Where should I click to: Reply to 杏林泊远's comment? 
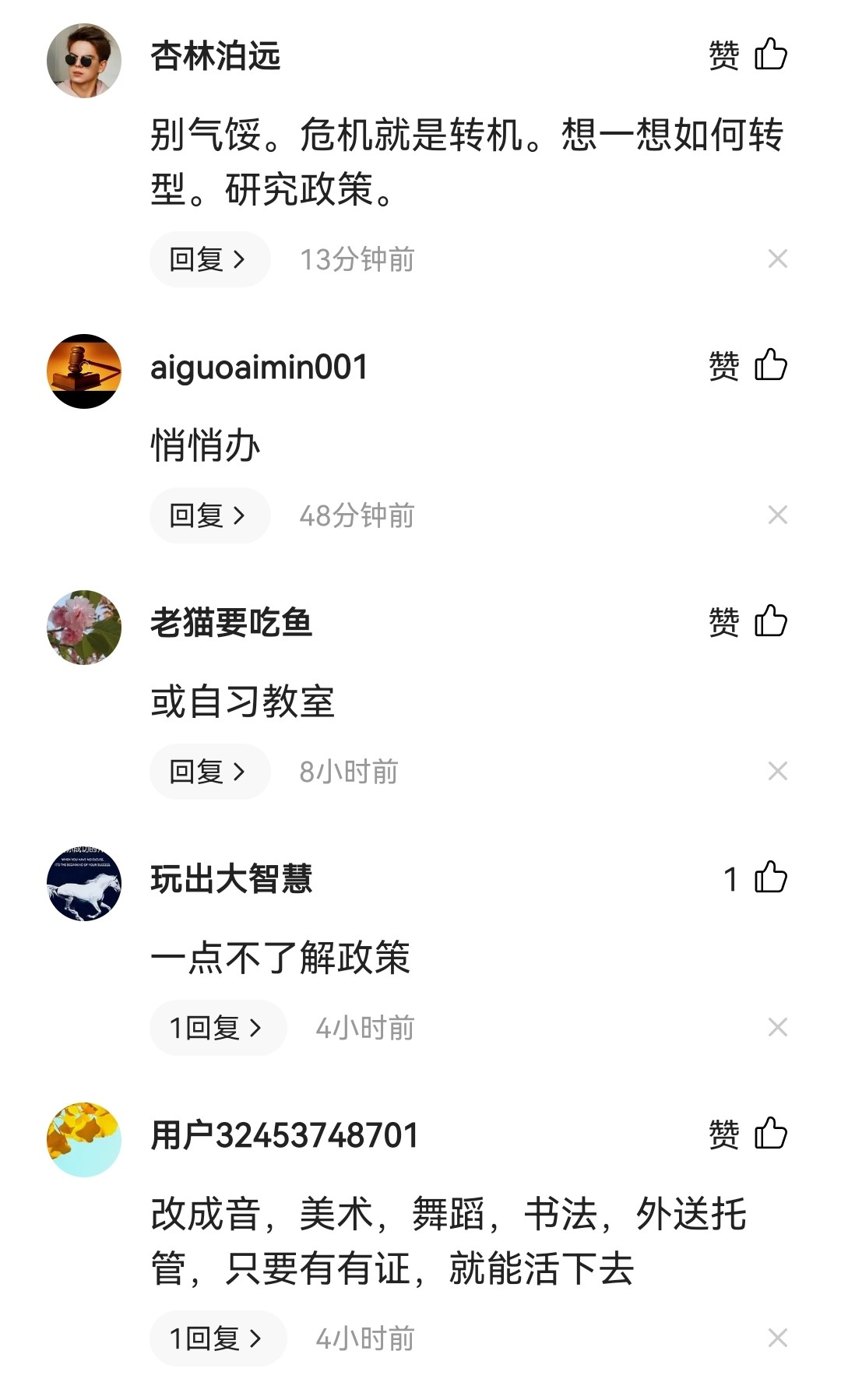pyautogui.click(x=209, y=259)
